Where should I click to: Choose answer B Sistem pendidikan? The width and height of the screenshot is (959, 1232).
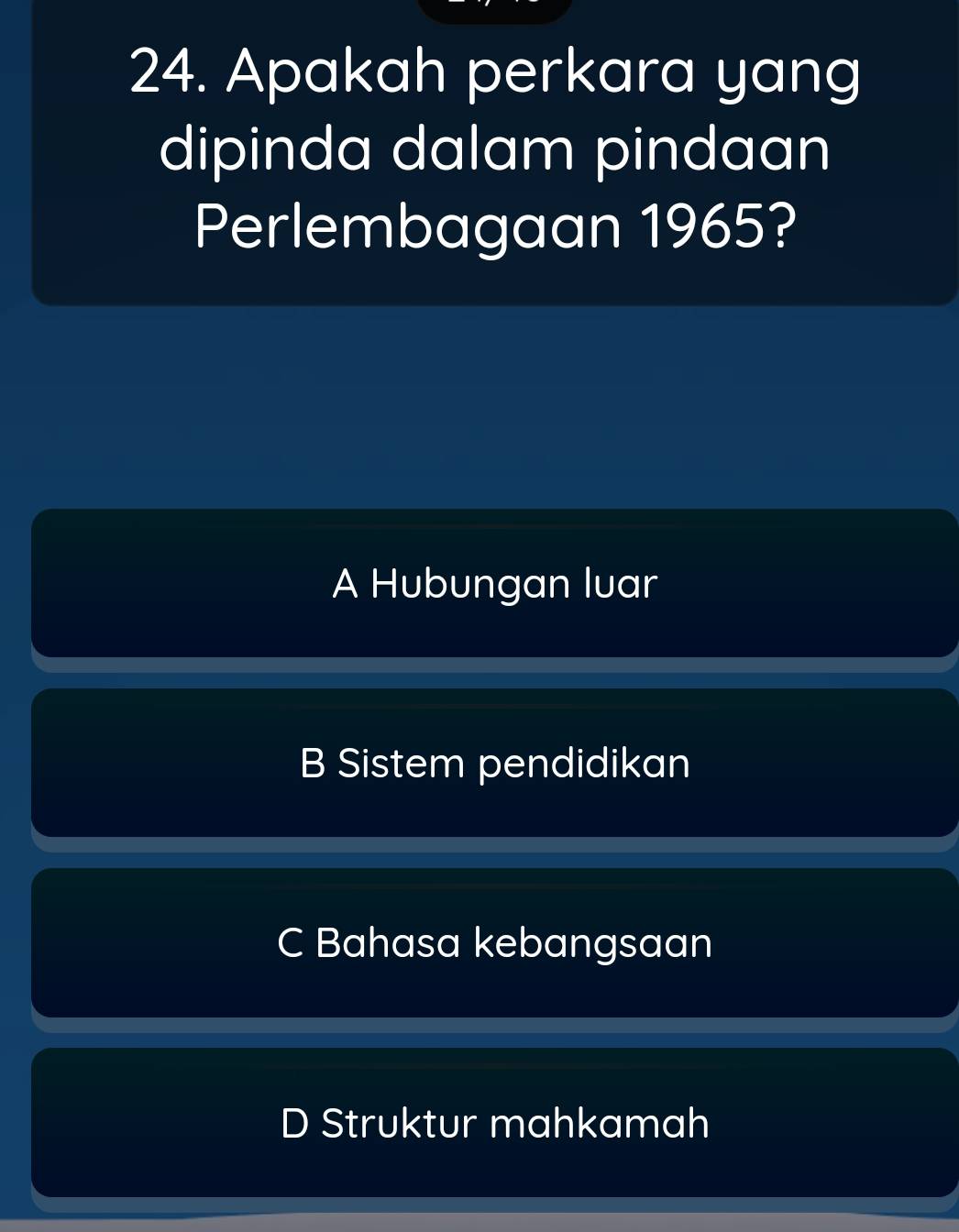pos(495,763)
